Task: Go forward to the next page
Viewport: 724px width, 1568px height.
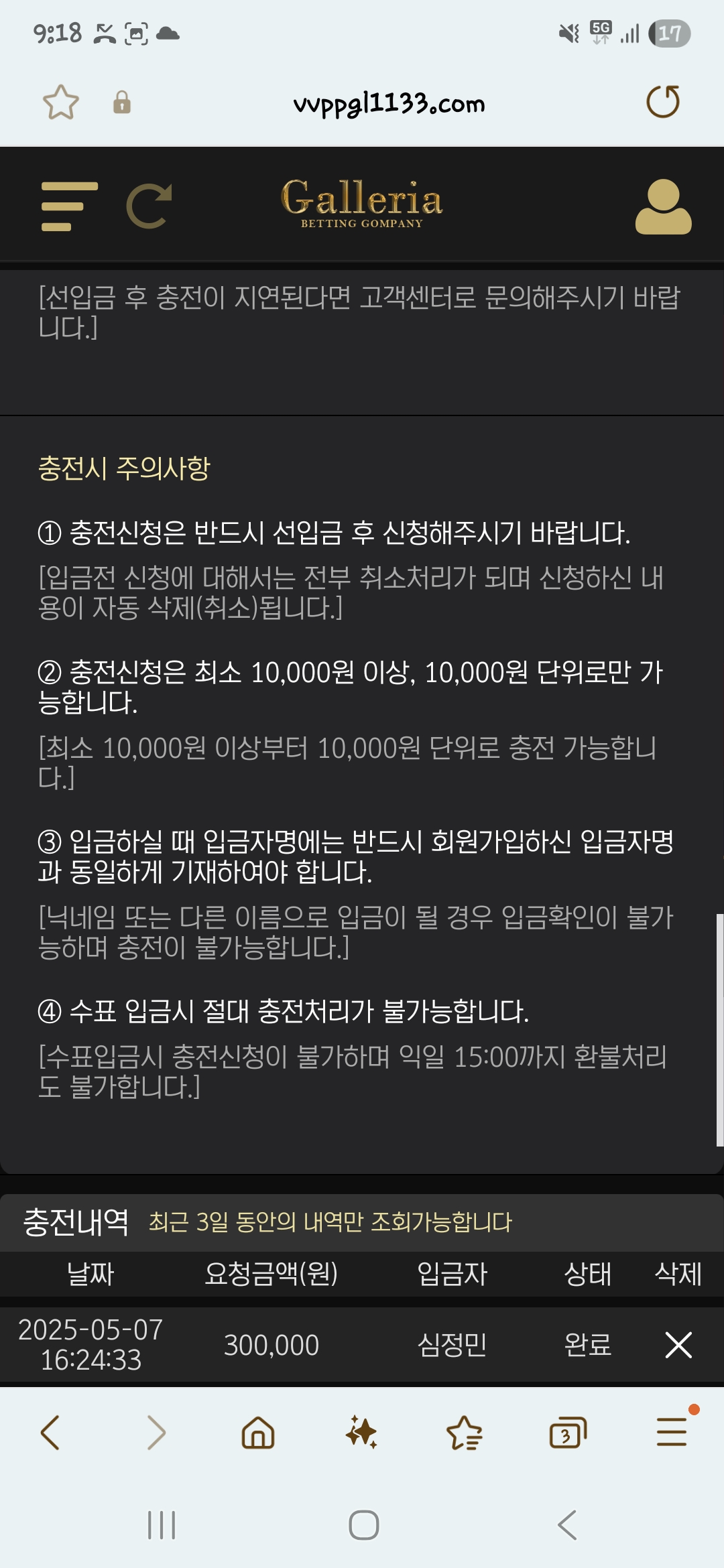Action: [156, 1433]
